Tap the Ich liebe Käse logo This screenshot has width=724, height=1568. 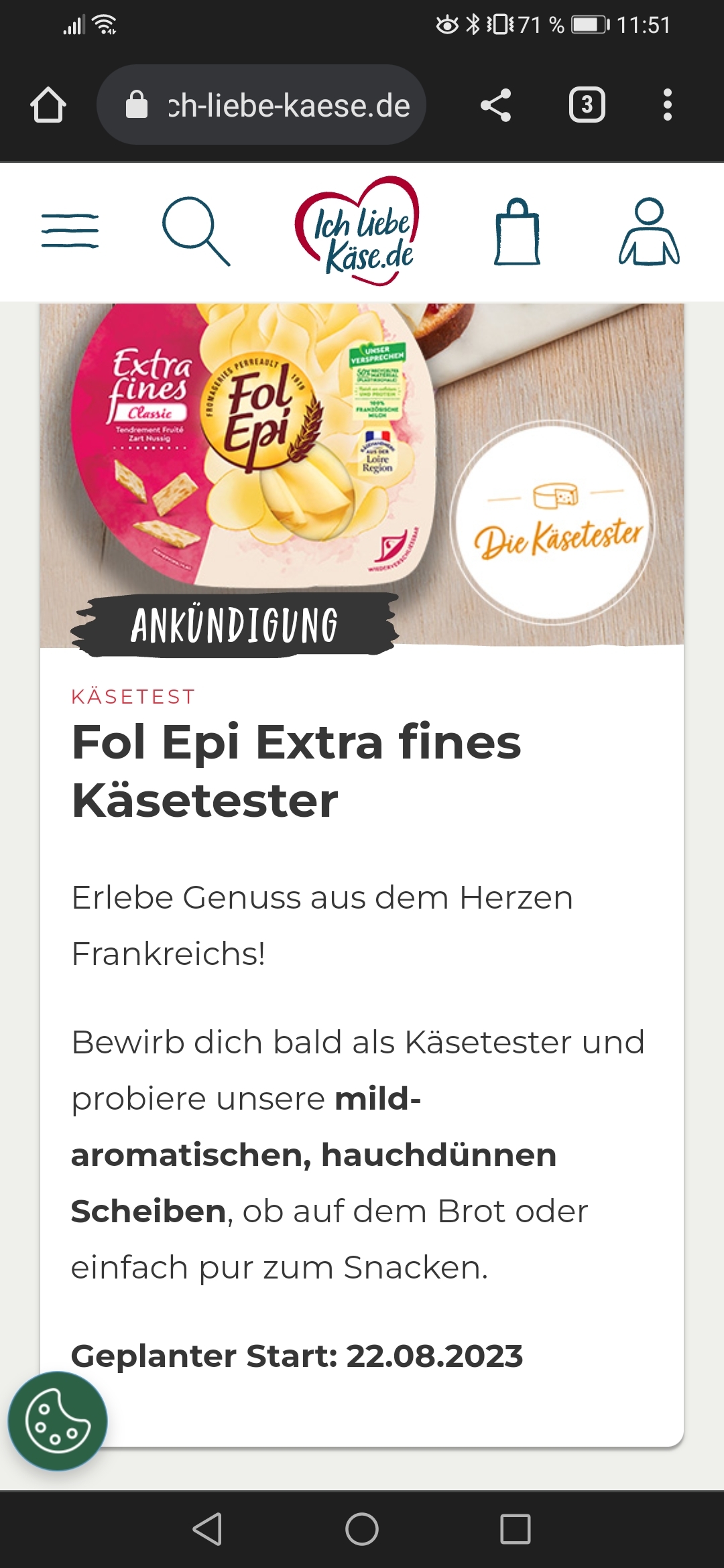pyautogui.click(x=357, y=231)
